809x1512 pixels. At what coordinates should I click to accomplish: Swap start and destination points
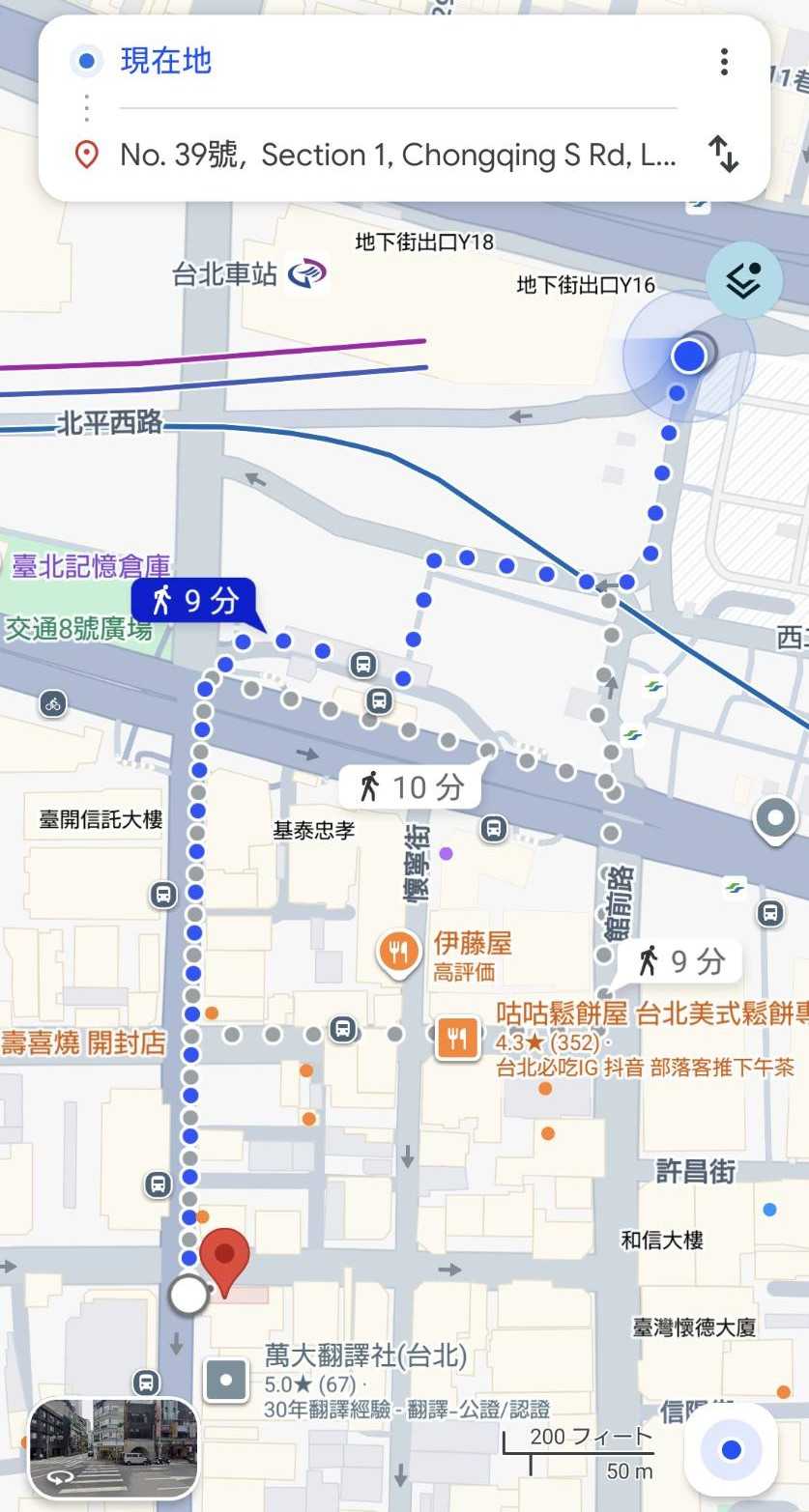tap(724, 155)
